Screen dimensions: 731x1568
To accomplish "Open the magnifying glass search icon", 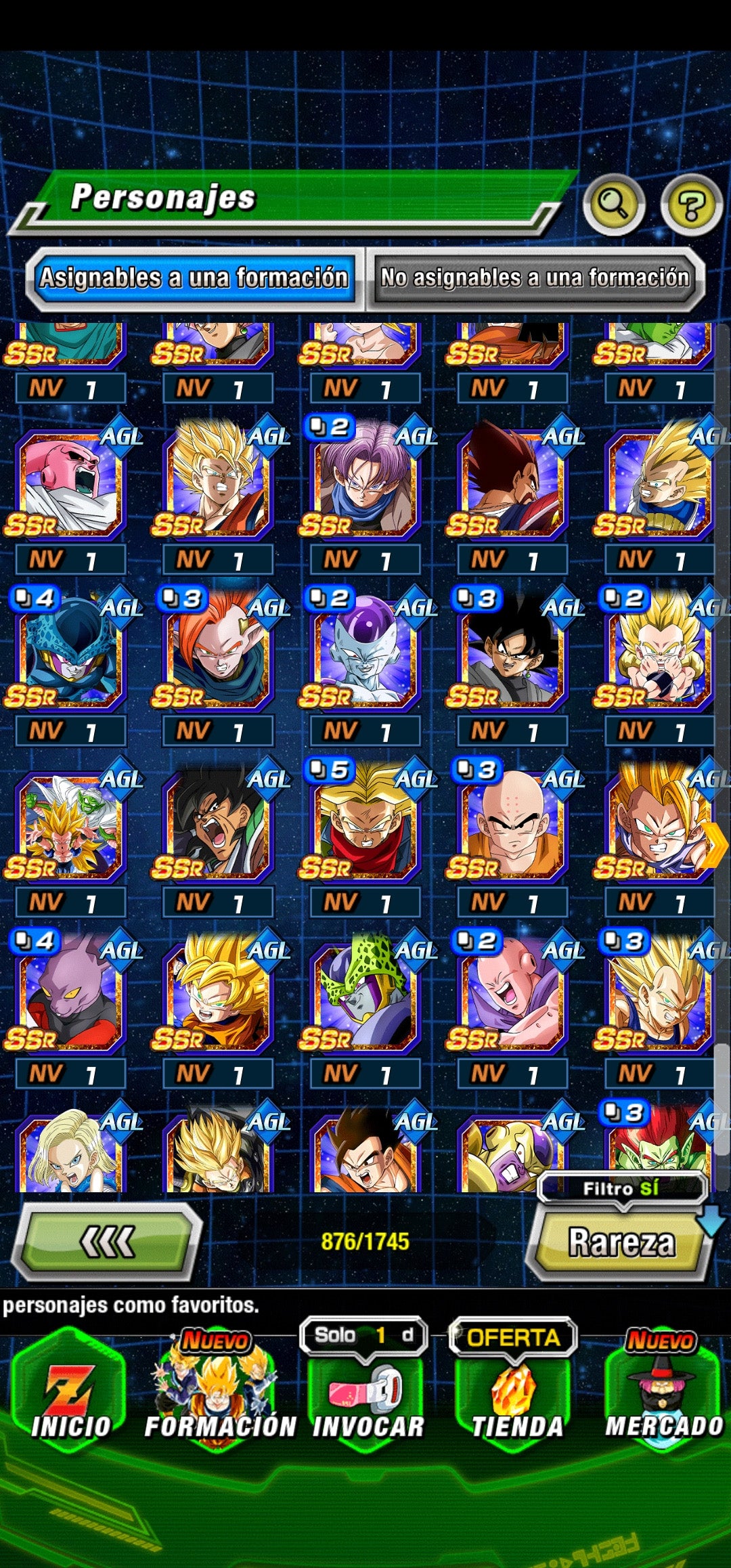I will tap(613, 204).
